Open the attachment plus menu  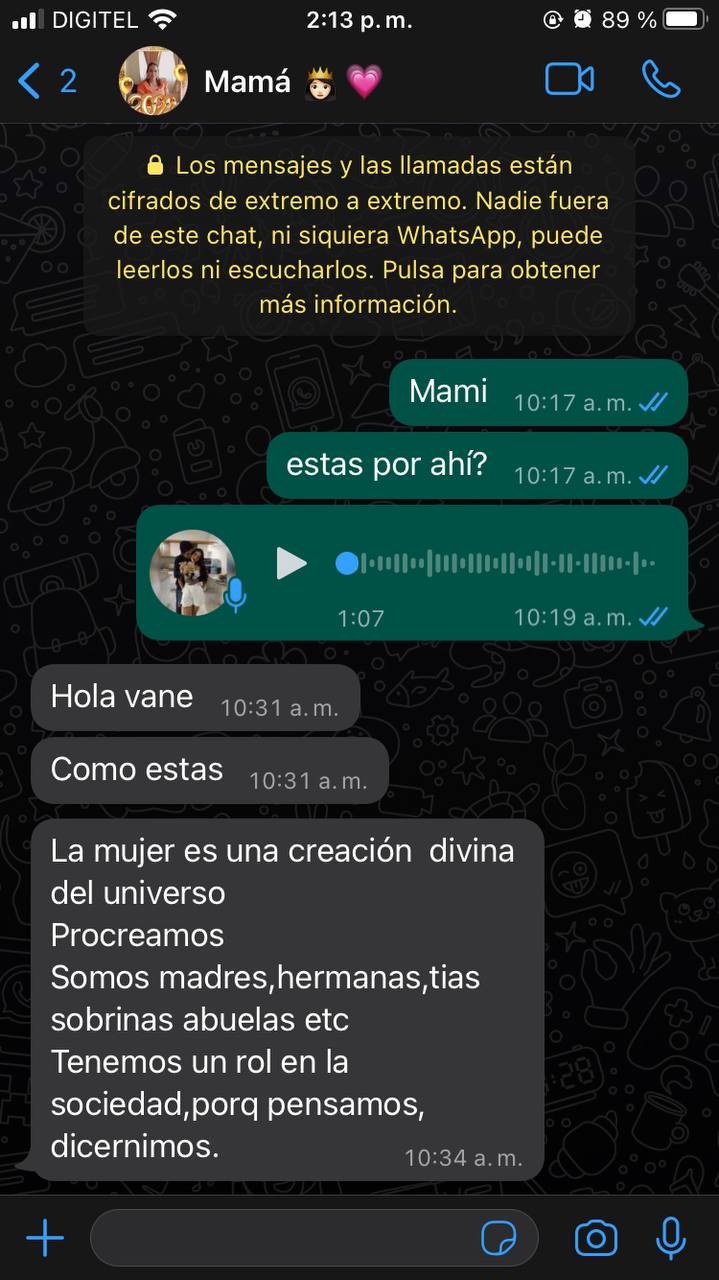pyautogui.click(x=44, y=1239)
